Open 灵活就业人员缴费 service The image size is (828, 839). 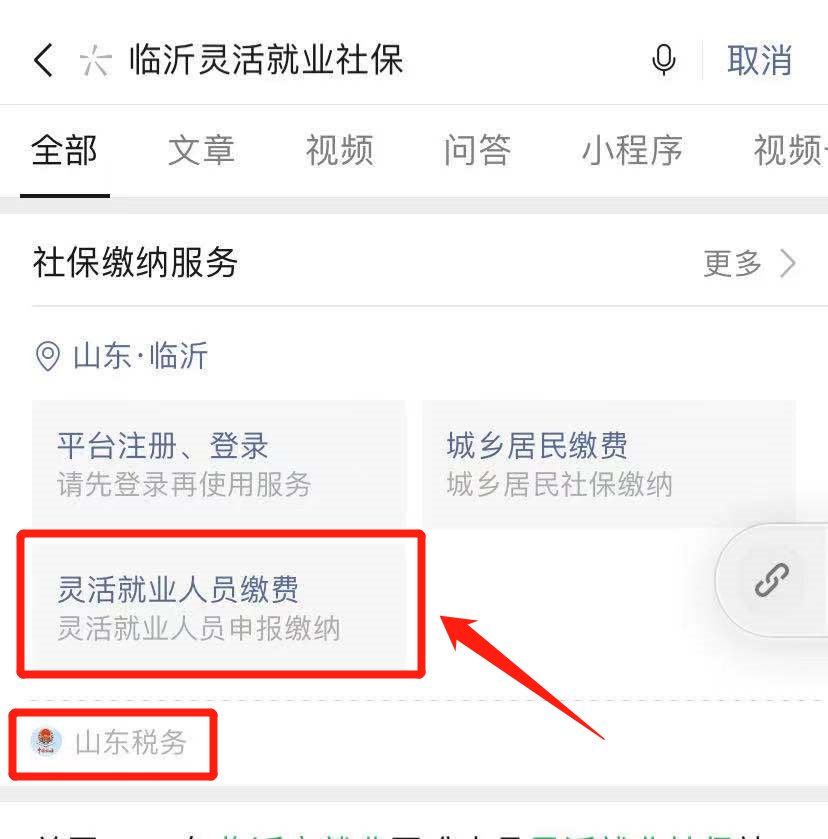(x=220, y=607)
